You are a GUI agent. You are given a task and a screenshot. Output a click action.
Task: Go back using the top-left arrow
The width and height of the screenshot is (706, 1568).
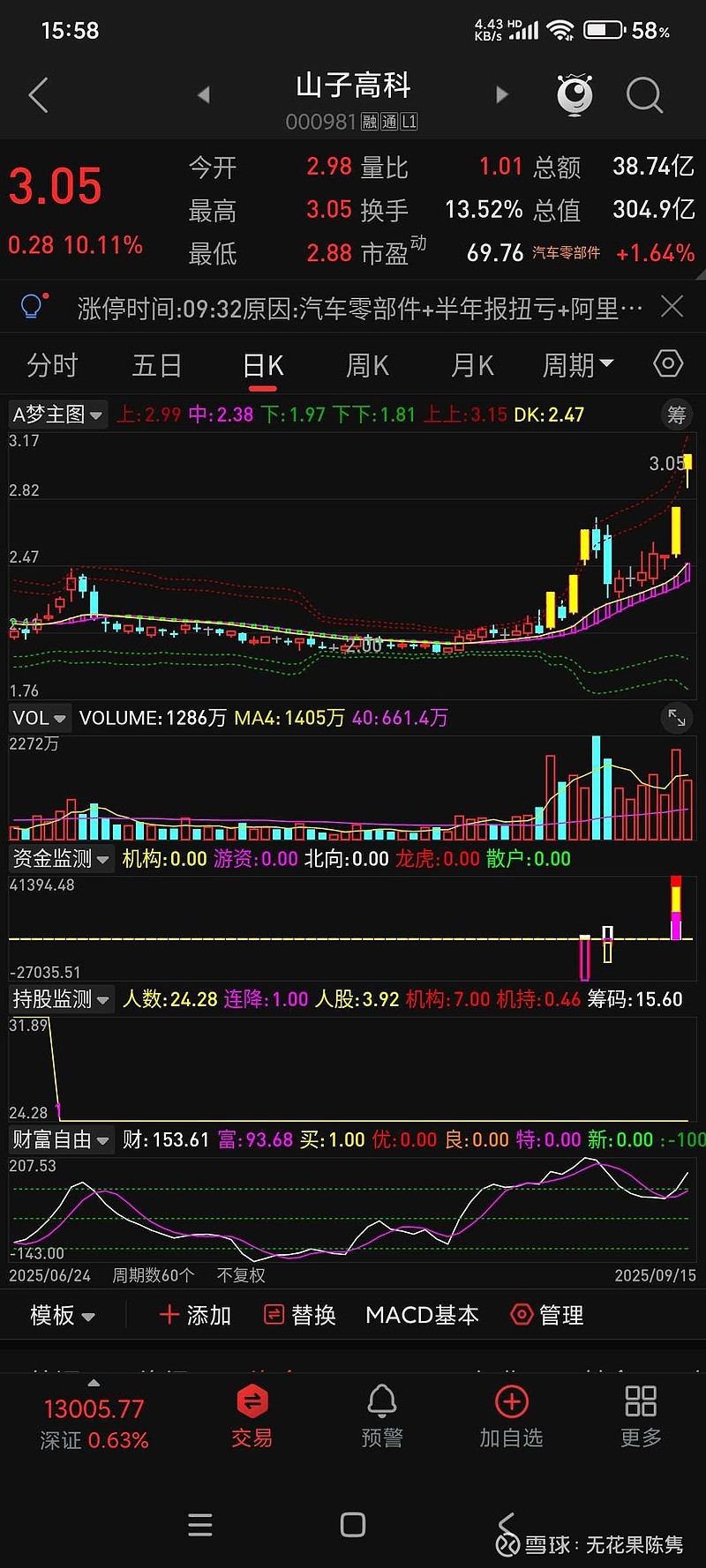[38, 95]
